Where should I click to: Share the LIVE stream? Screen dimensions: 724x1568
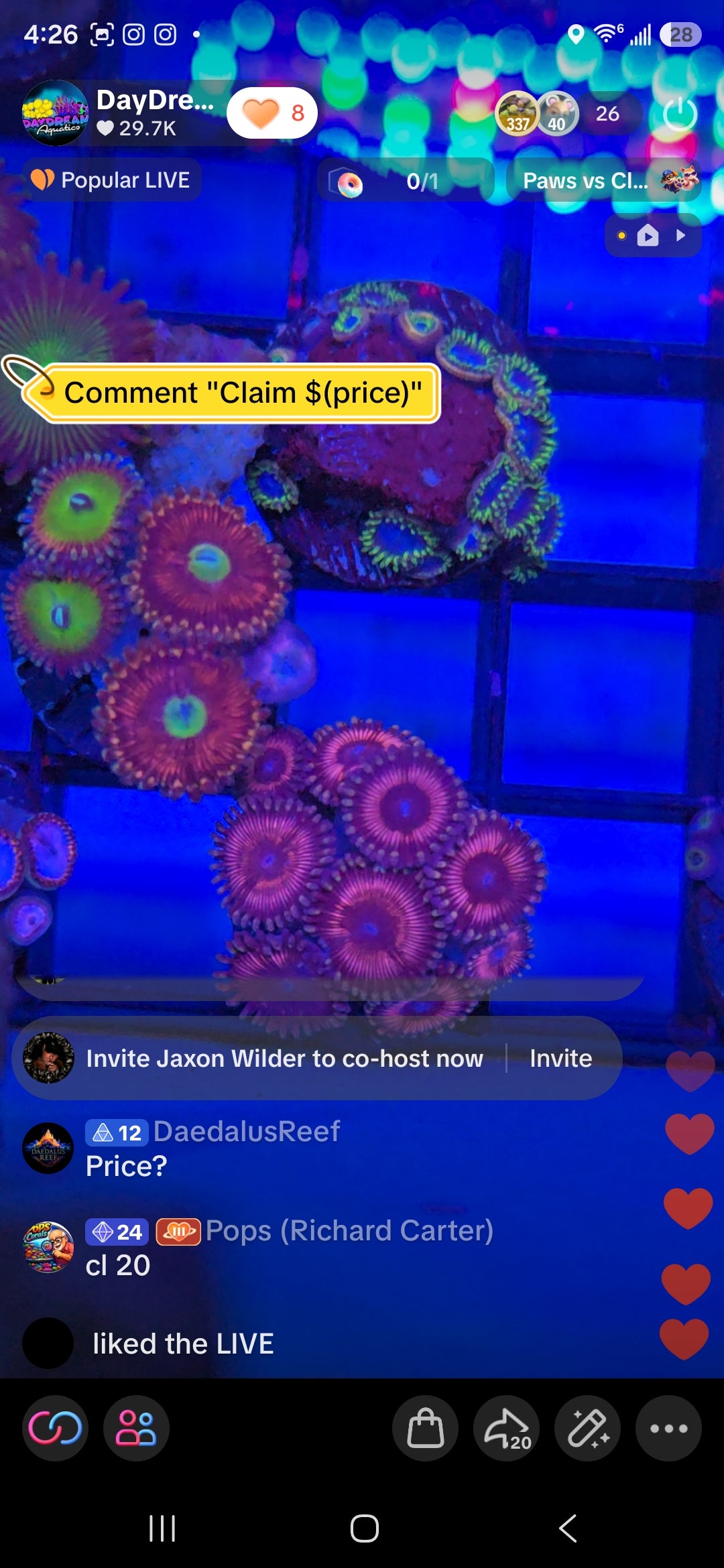tap(507, 1429)
